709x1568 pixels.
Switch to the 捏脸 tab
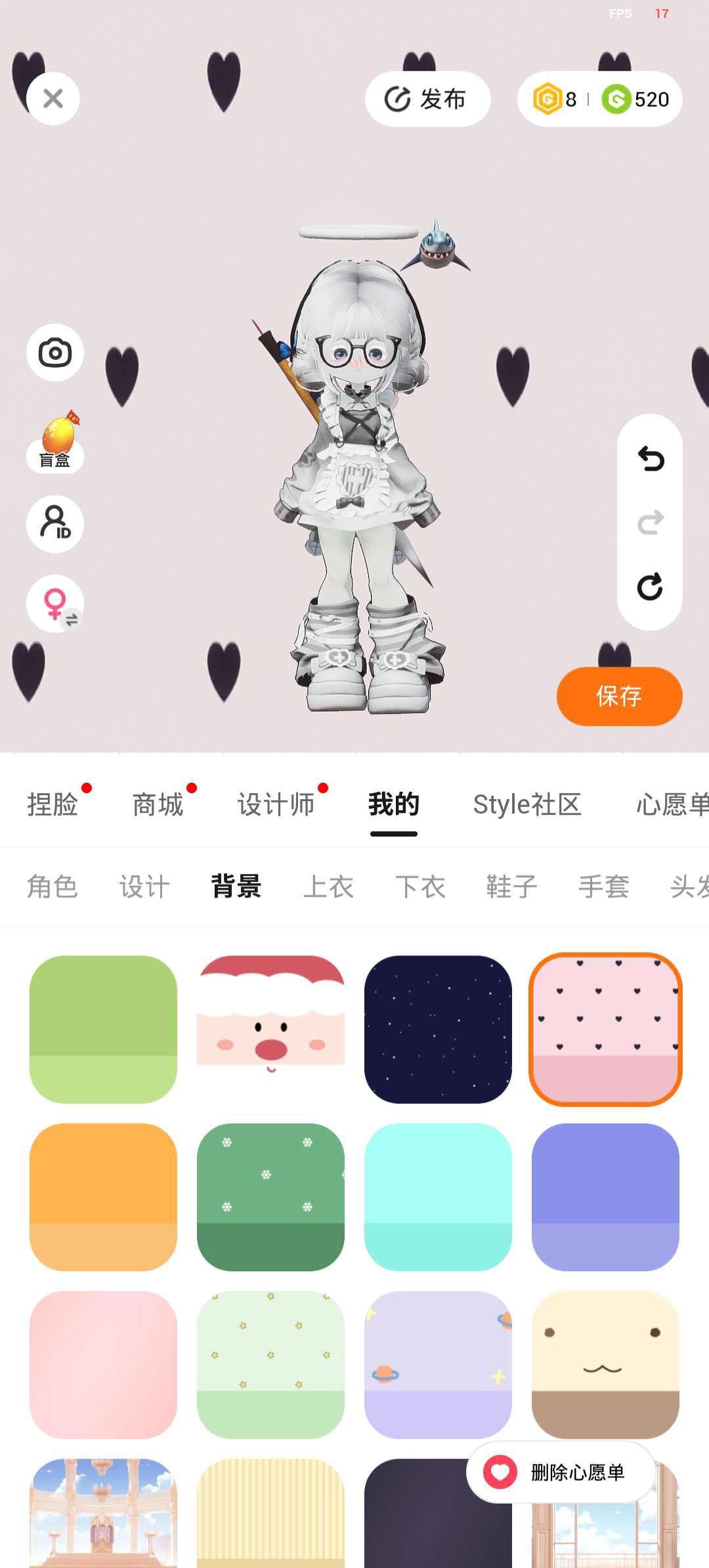coord(53,804)
